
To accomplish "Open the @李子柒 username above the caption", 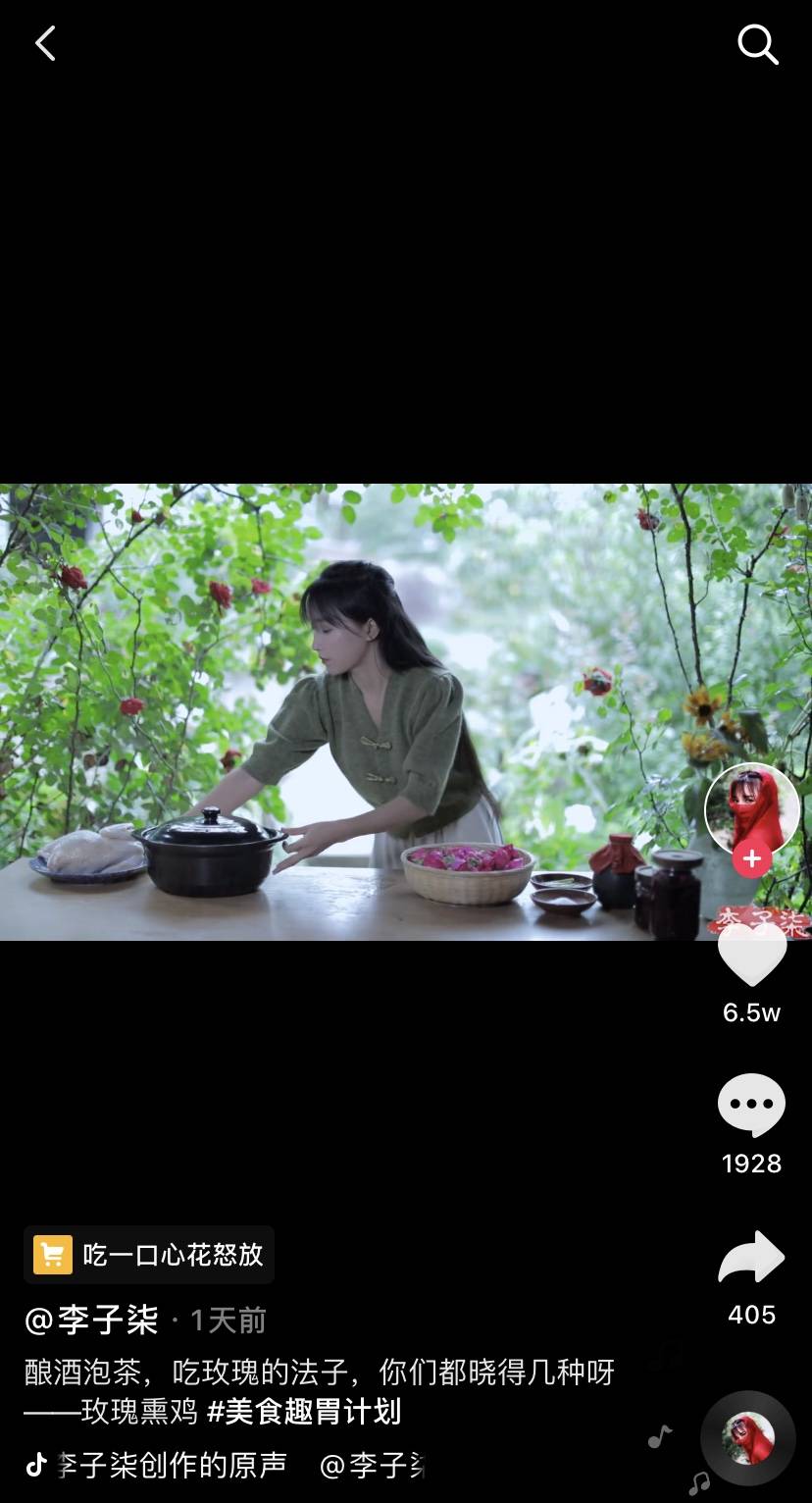I will tap(91, 1321).
